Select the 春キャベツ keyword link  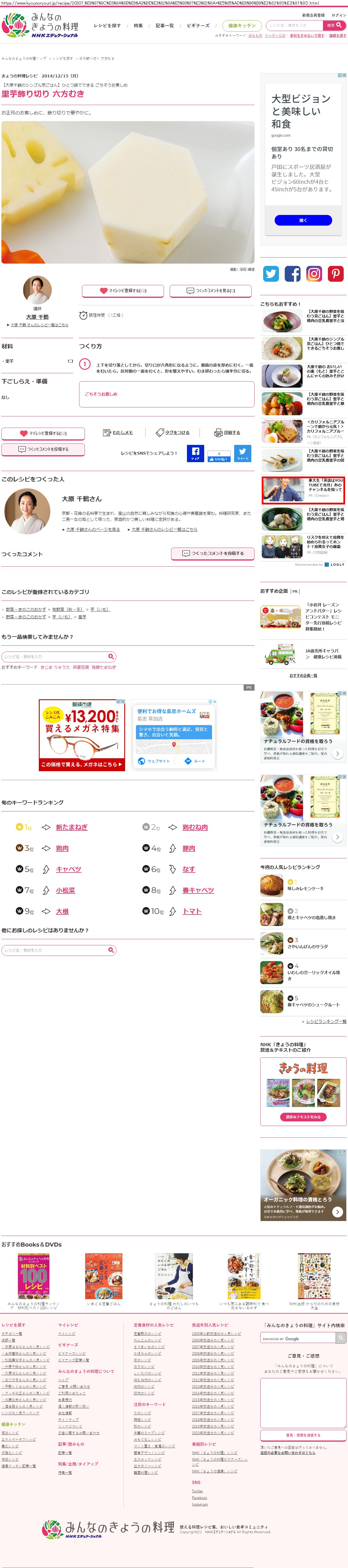pyautogui.click(x=198, y=891)
